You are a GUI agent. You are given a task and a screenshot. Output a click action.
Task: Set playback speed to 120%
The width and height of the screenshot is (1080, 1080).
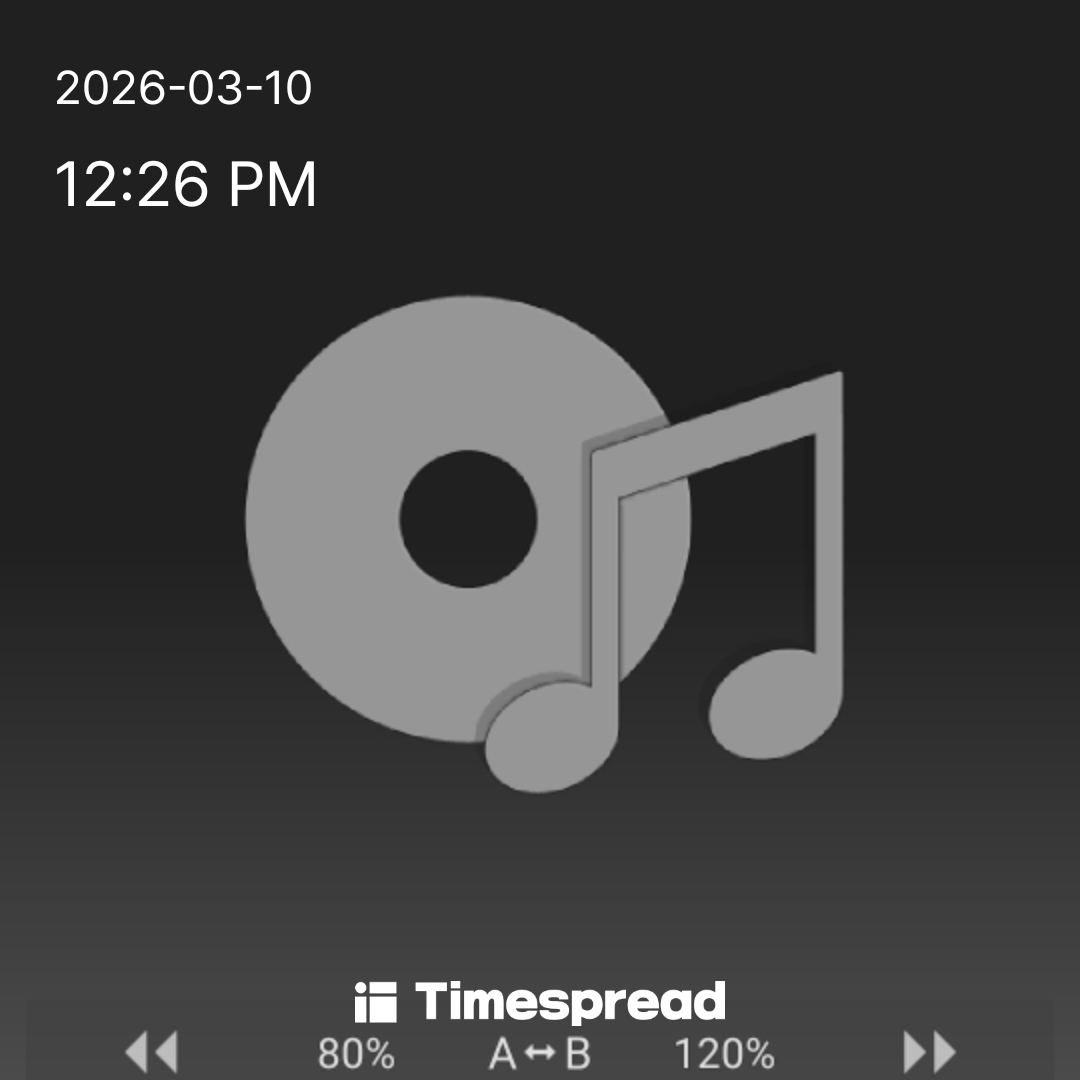pos(724,1054)
